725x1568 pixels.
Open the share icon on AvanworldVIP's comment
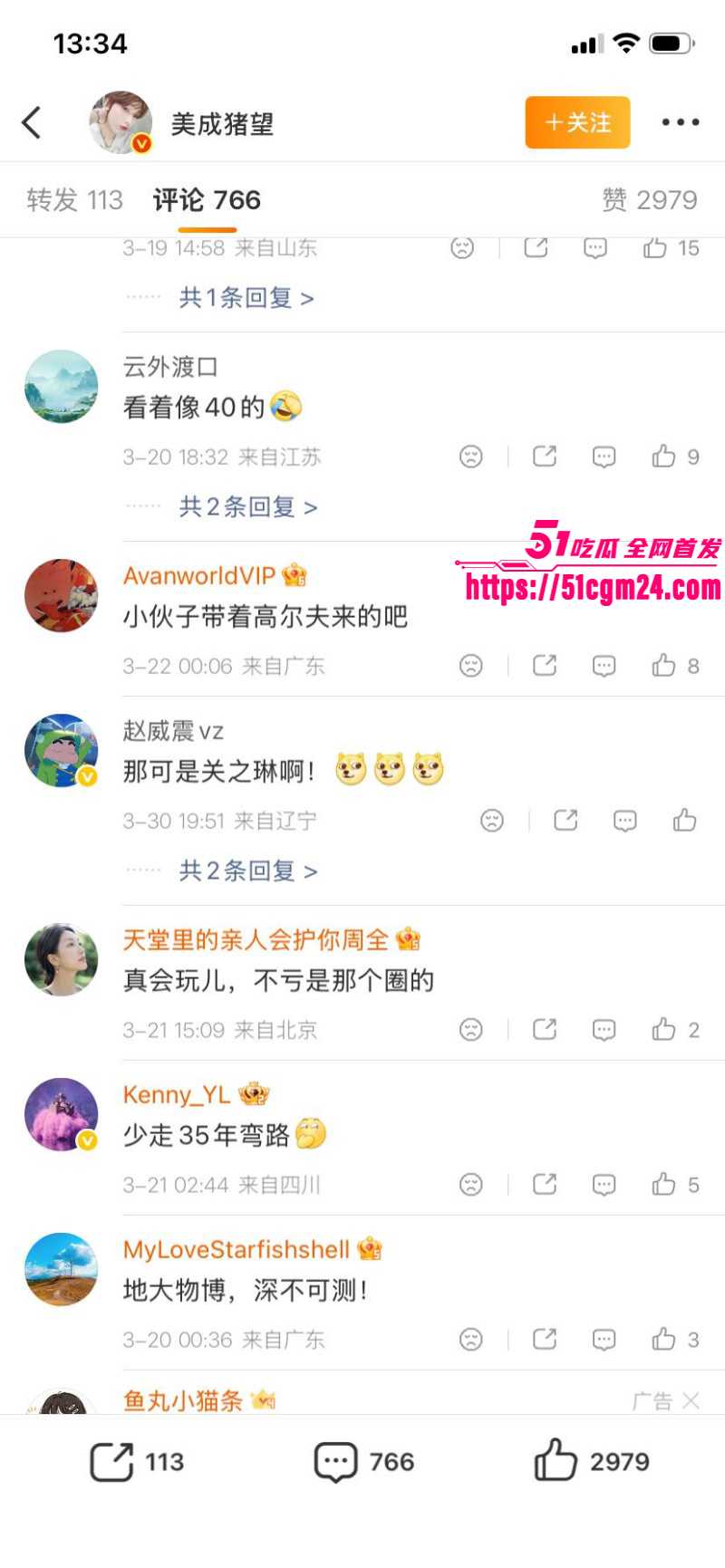pyautogui.click(x=544, y=666)
